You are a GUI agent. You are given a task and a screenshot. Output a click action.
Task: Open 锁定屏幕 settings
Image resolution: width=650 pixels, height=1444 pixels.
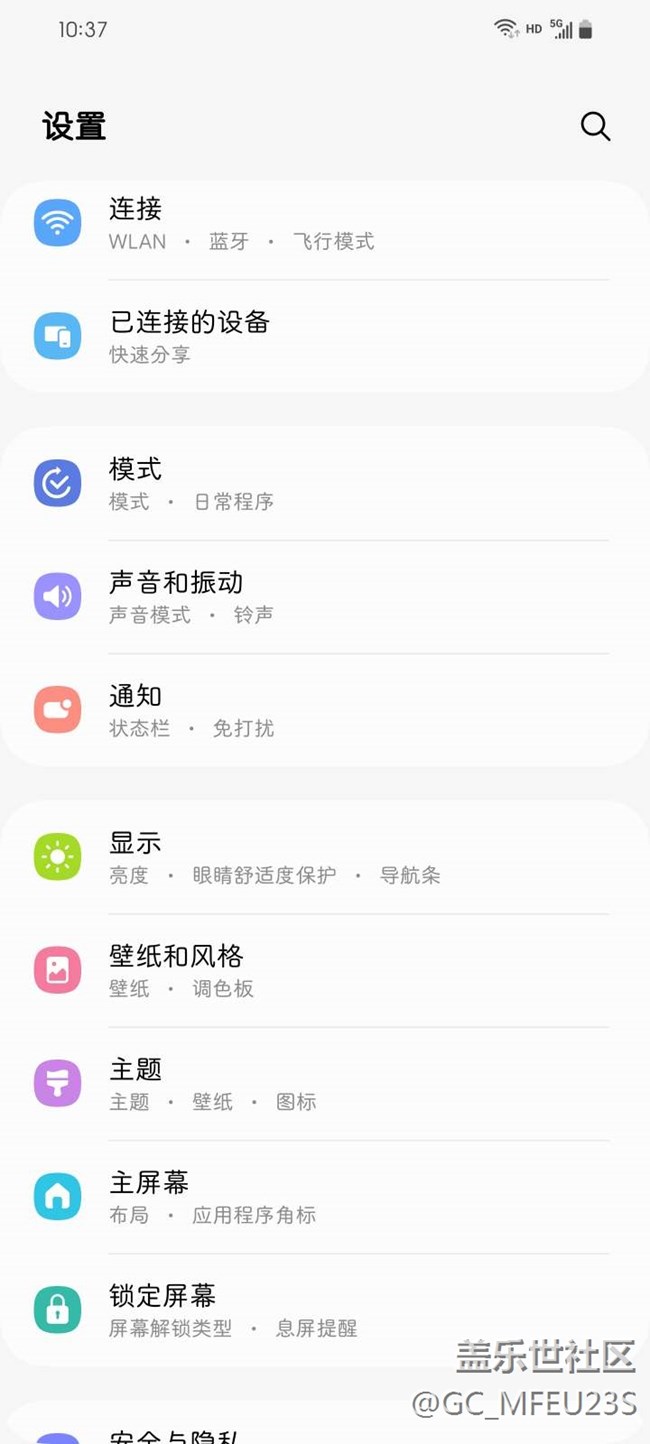pyautogui.click(x=324, y=1310)
